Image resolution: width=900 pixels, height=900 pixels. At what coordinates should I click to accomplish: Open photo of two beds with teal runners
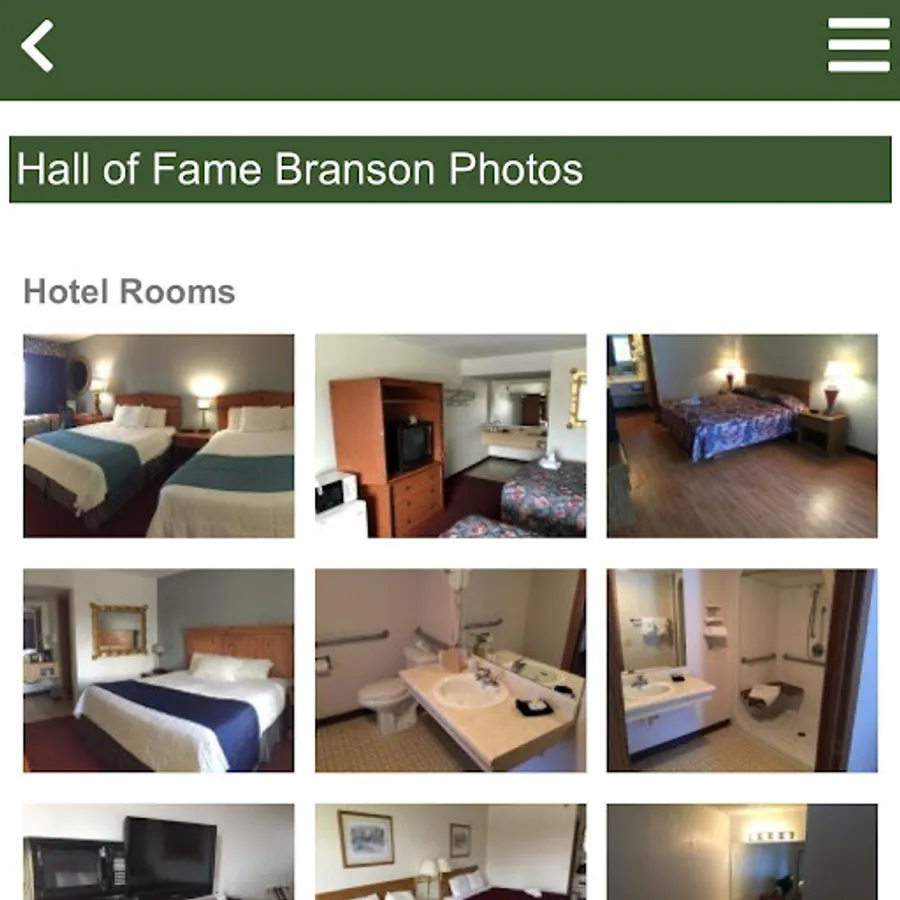(x=159, y=436)
